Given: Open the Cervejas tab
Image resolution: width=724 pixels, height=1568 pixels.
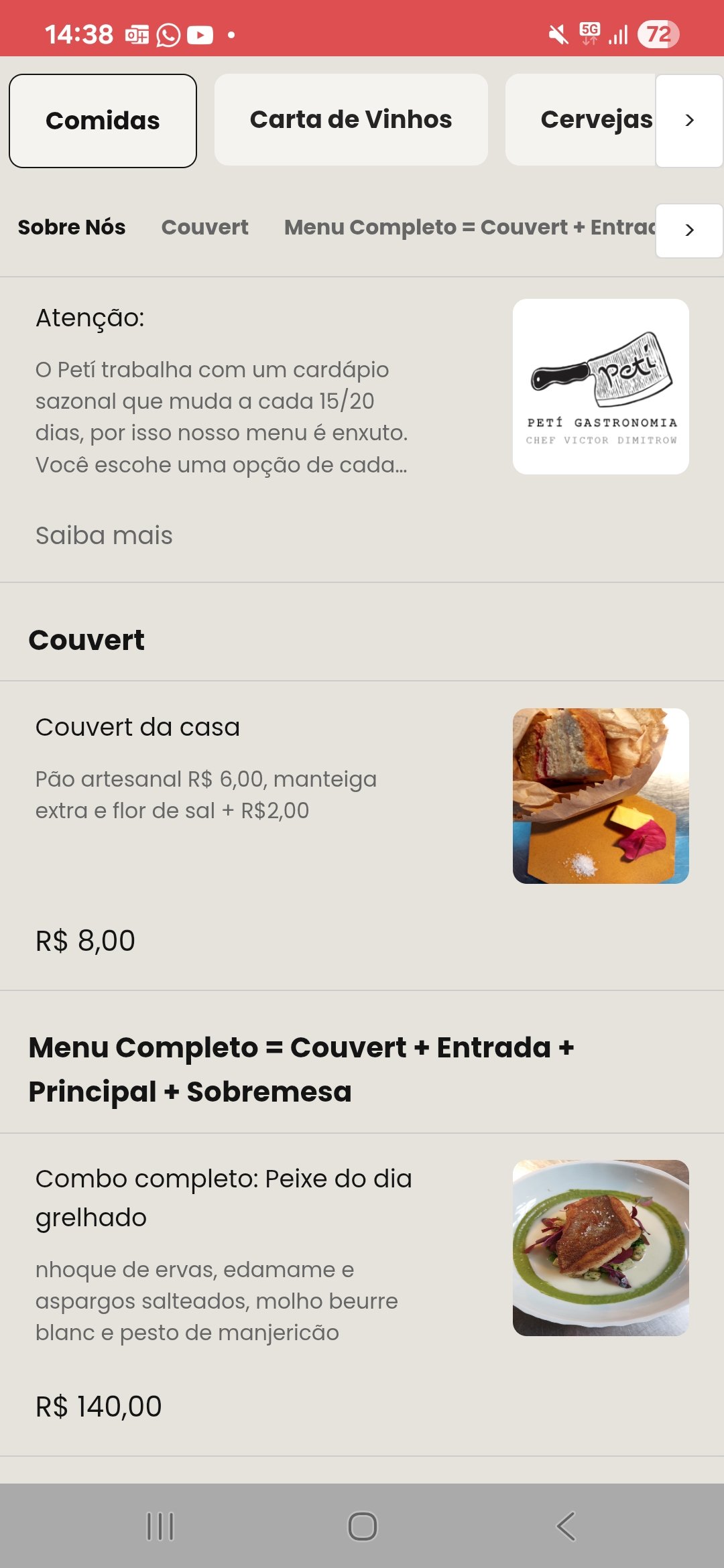Looking at the screenshot, I should click(x=595, y=120).
